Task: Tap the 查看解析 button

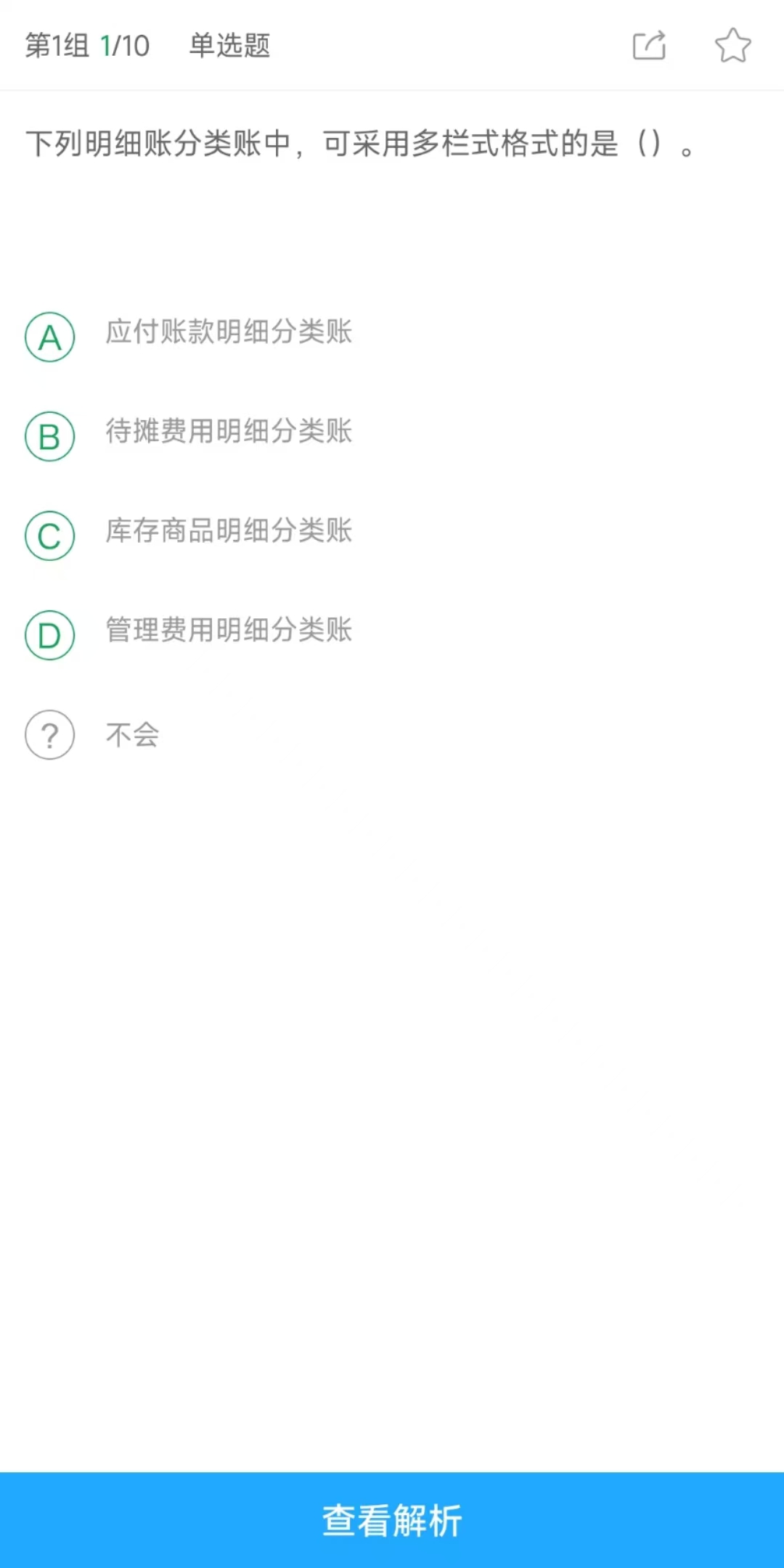Action: (392, 1520)
